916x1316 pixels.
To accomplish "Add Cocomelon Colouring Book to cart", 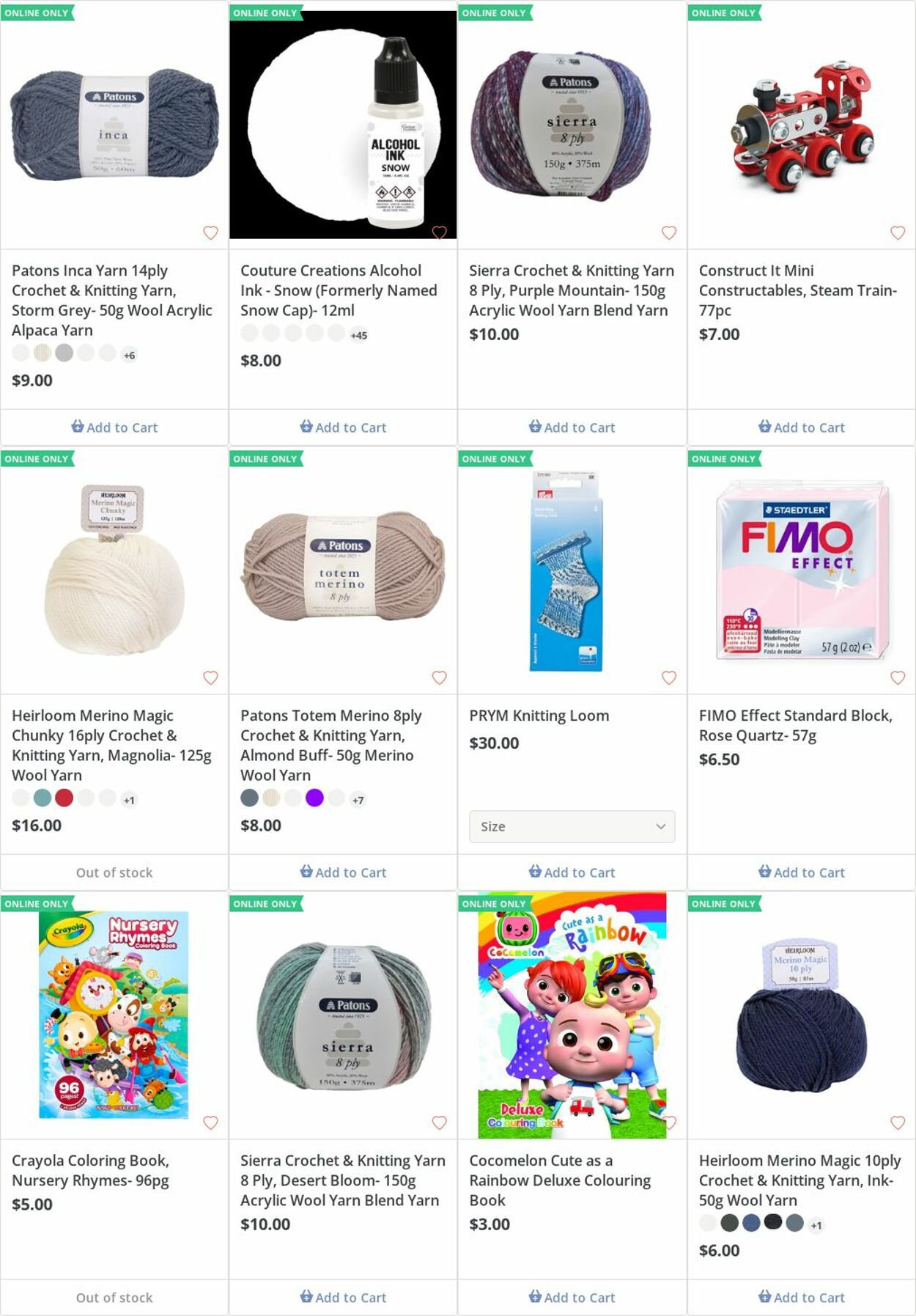I will pyautogui.click(x=572, y=1298).
